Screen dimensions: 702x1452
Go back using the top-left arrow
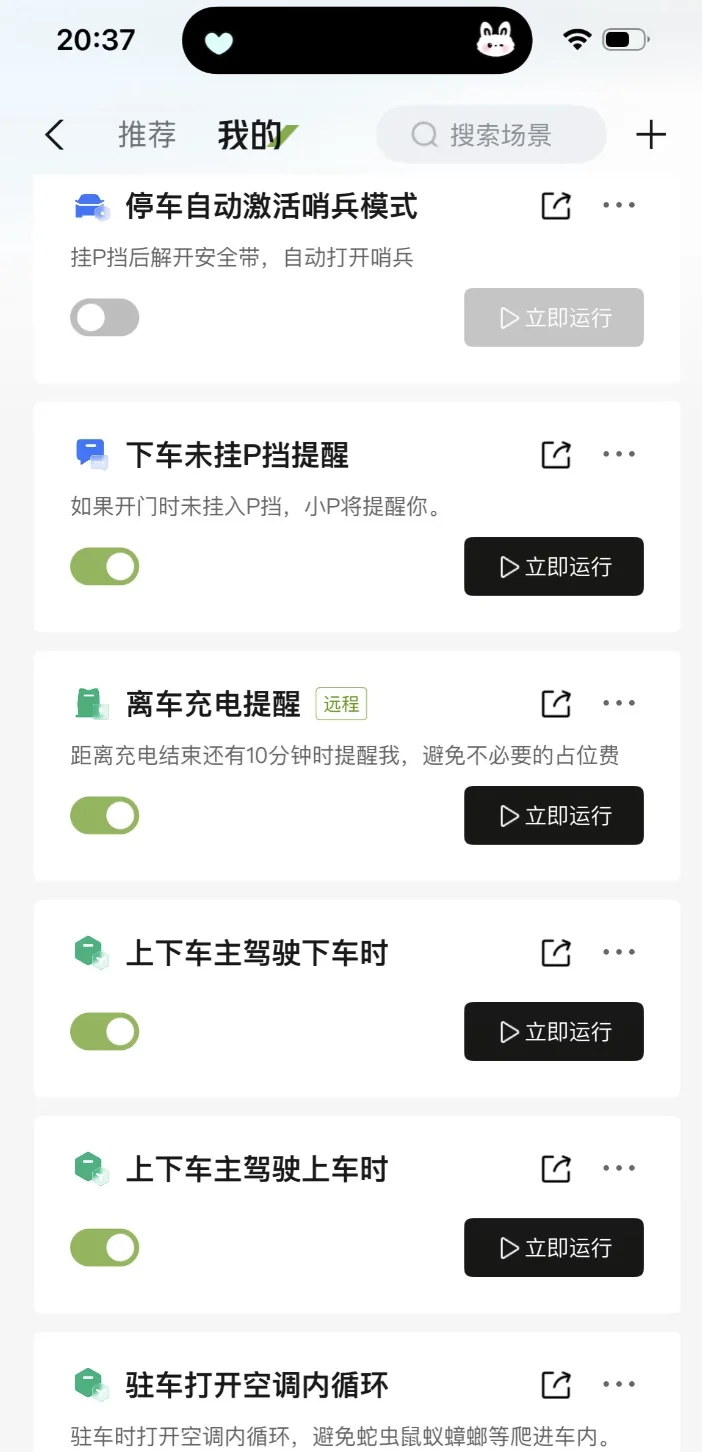tap(55, 135)
